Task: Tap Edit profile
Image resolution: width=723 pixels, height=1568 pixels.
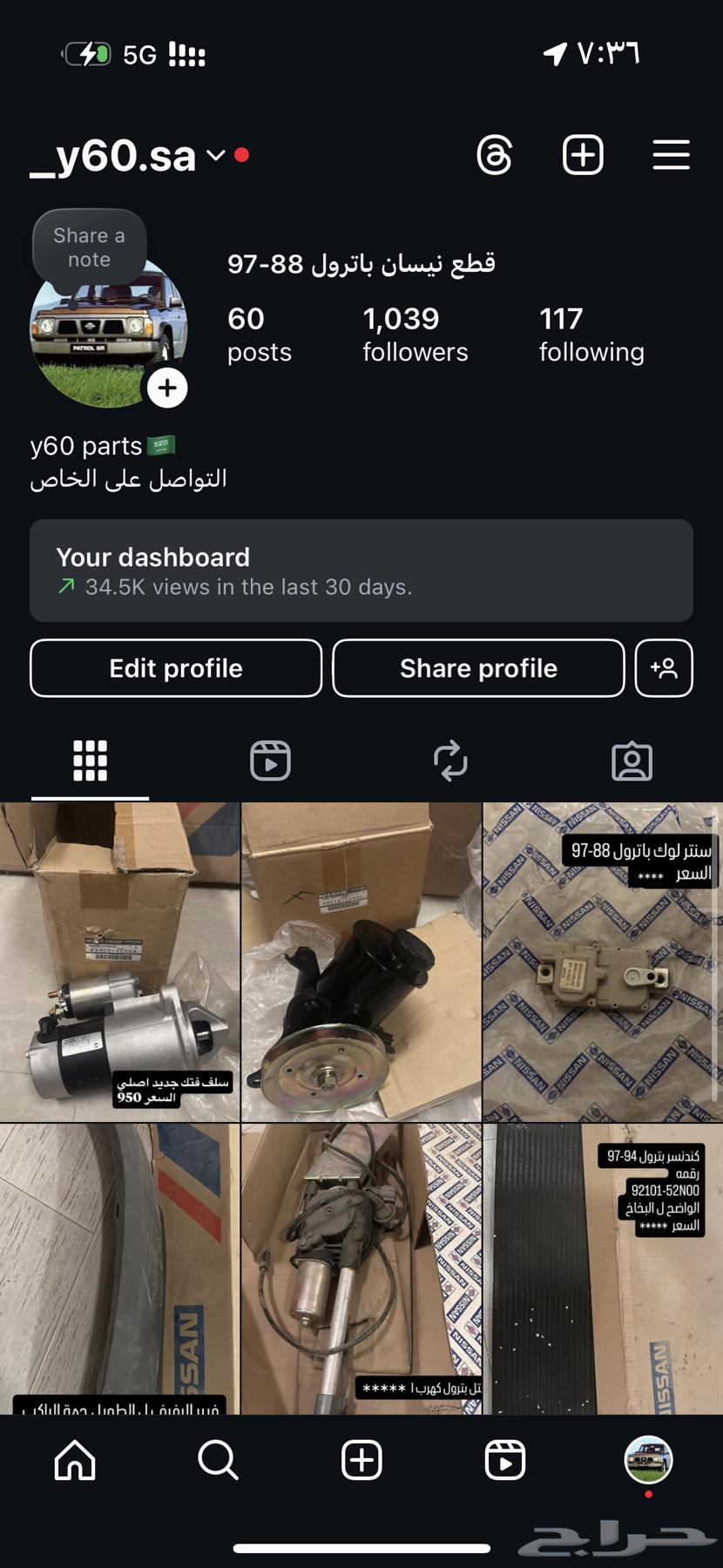Action: click(x=175, y=668)
